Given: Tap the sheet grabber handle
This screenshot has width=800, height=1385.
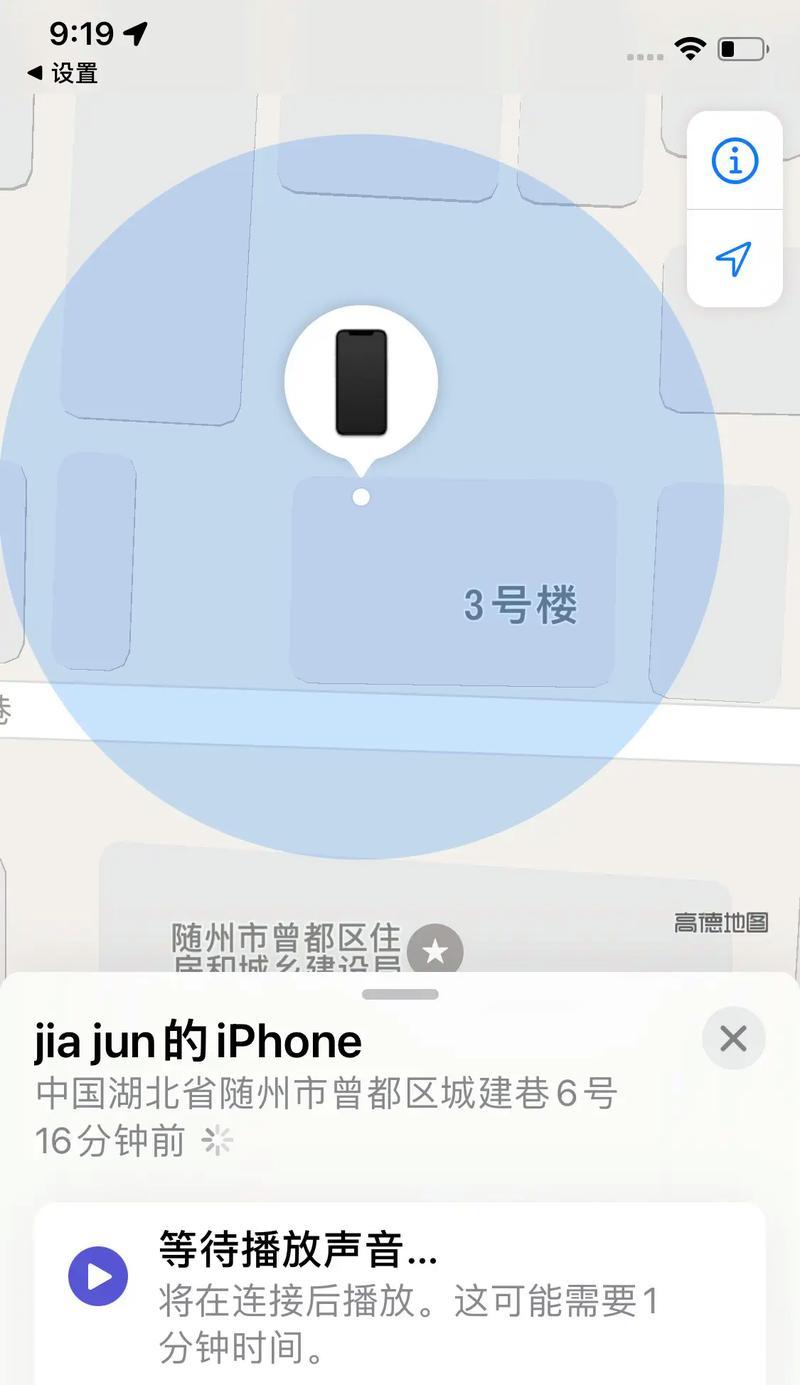Looking at the screenshot, I should coord(400,994).
